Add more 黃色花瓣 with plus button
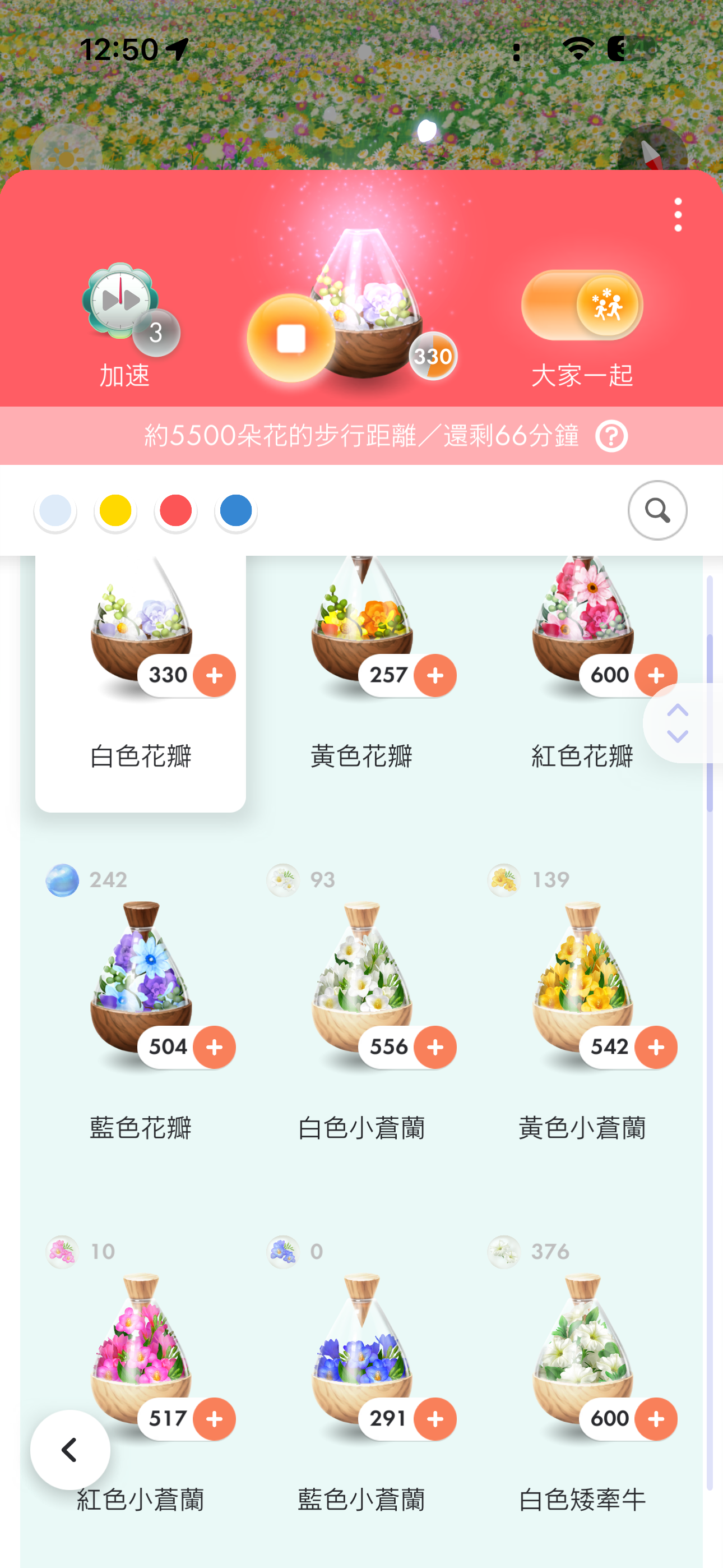 [x=435, y=675]
